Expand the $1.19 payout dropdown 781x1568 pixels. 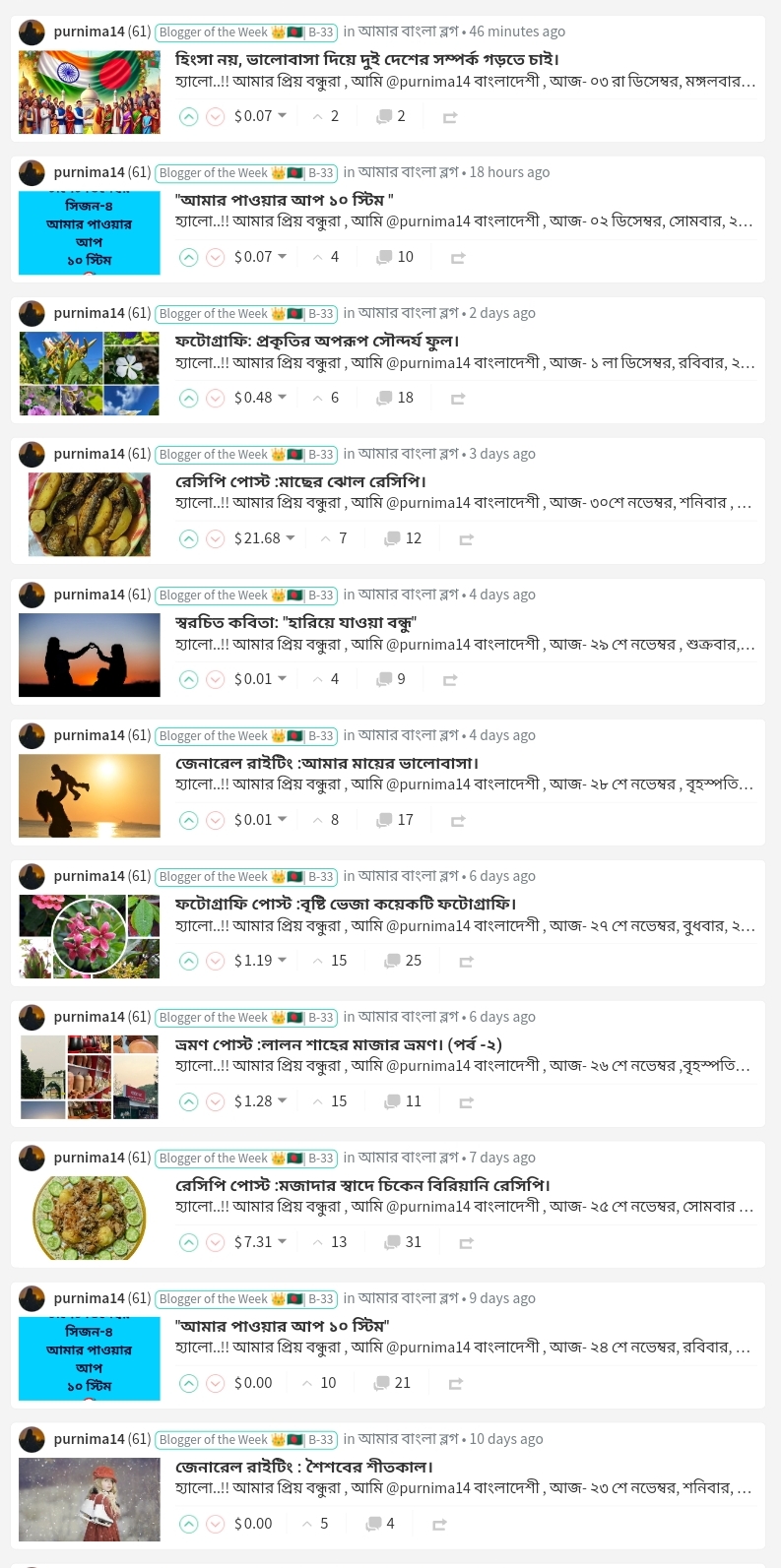click(x=283, y=961)
